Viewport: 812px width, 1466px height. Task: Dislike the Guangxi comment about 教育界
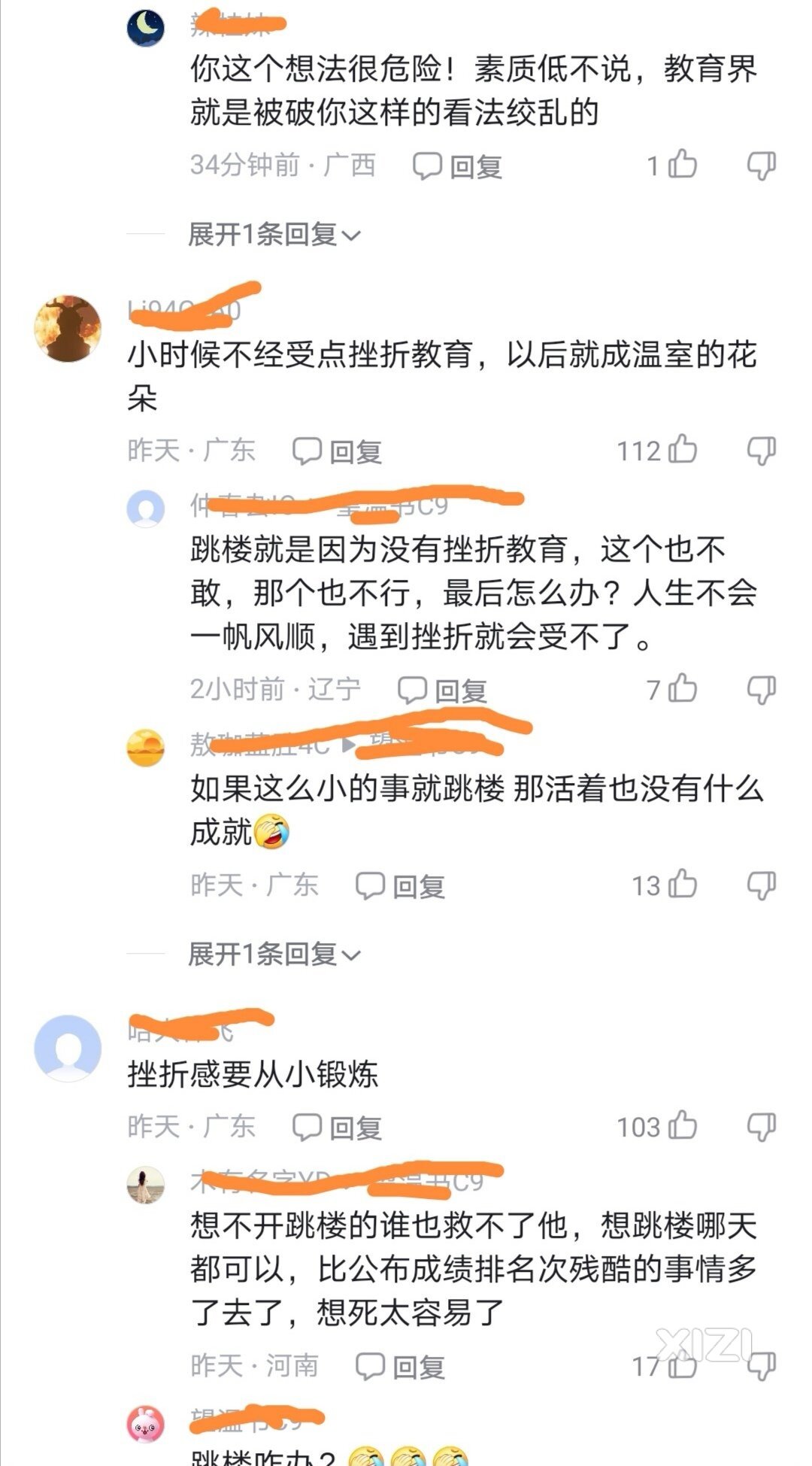click(x=761, y=165)
